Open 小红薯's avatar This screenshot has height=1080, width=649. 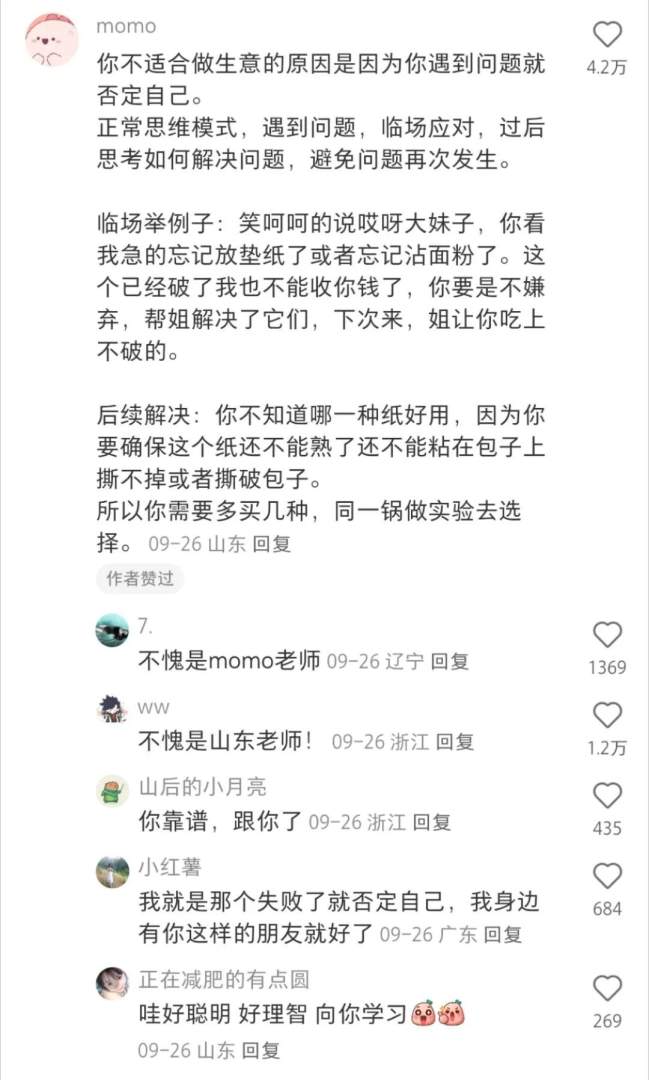pyautogui.click(x=112, y=871)
